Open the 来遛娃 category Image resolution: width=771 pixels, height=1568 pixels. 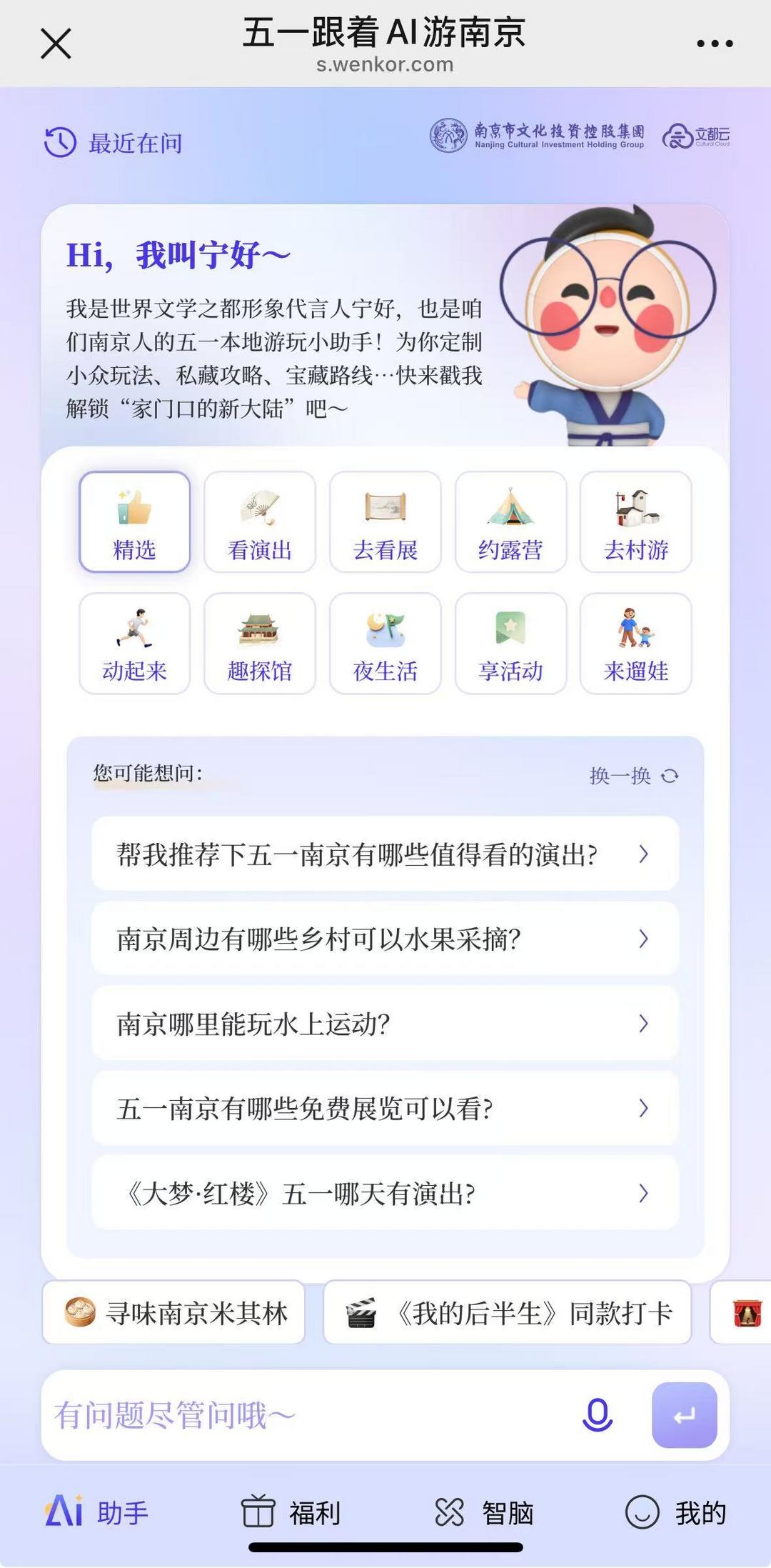coord(636,644)
